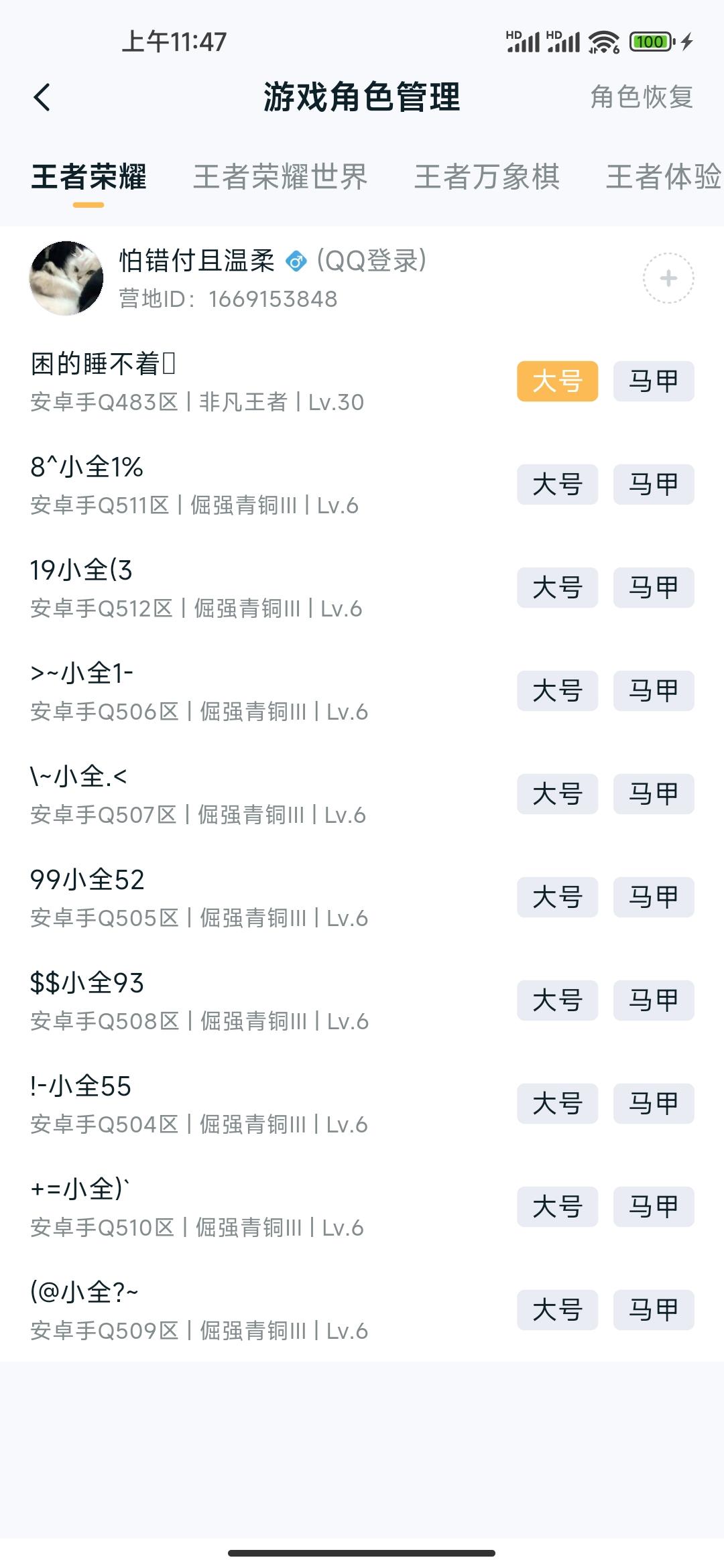Toggle 大号 for 8^小全1% role
The height and width of the screenshot is (1568, 724).
point(557,484)
